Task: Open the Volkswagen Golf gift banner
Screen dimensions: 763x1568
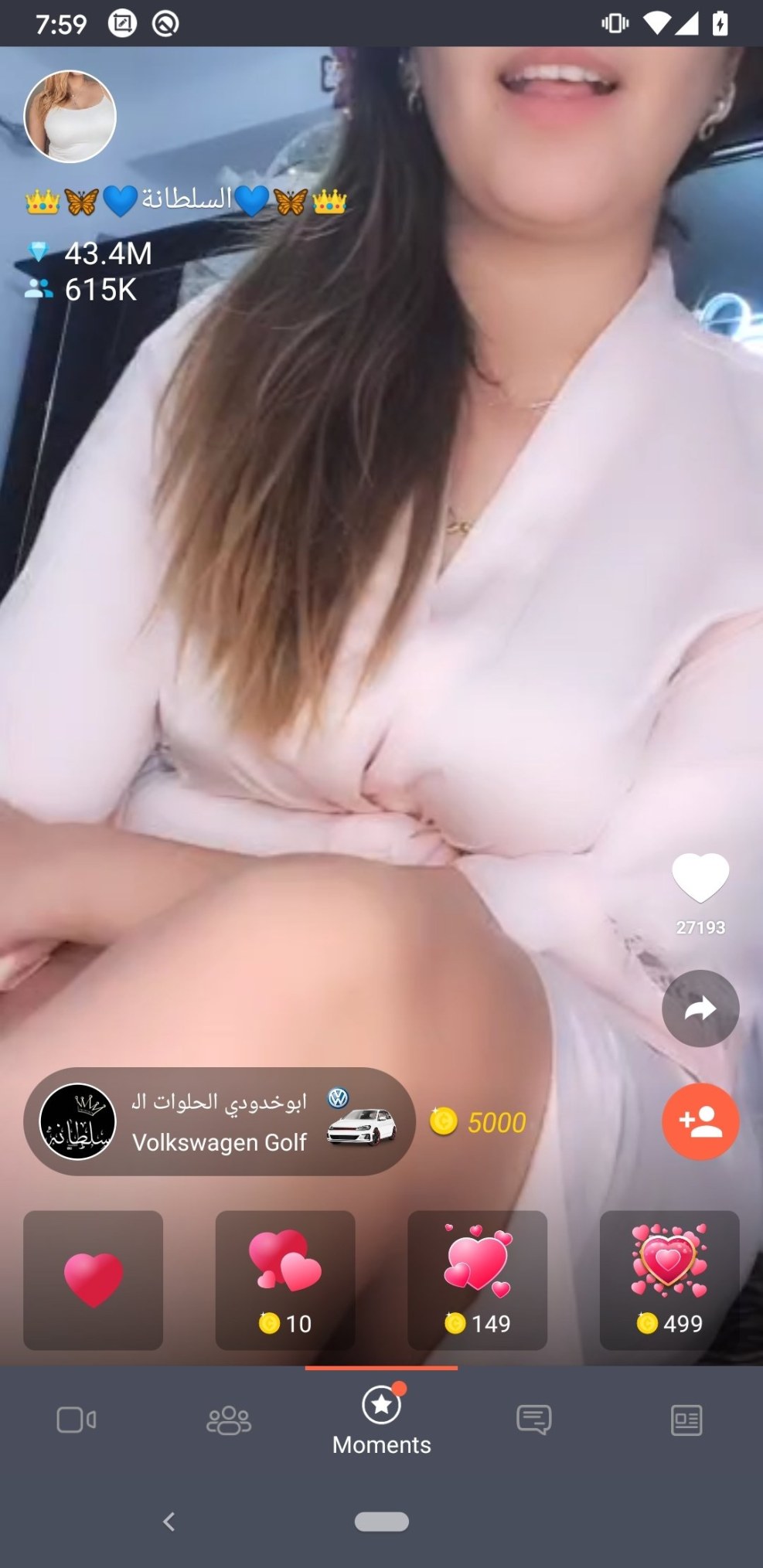Action: pos(220,1121)
